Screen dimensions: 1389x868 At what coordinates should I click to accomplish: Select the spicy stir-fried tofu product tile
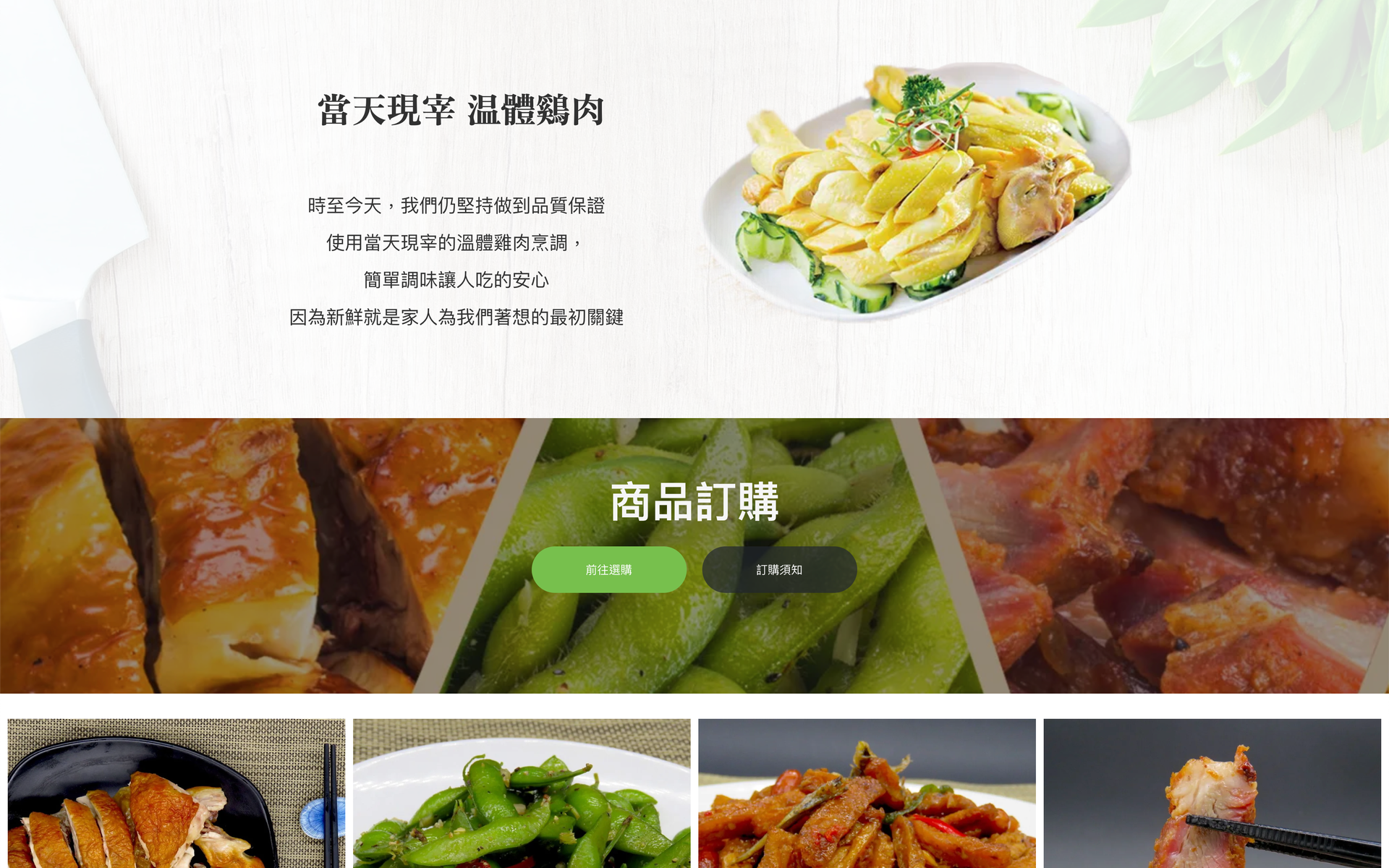(867, 794)
